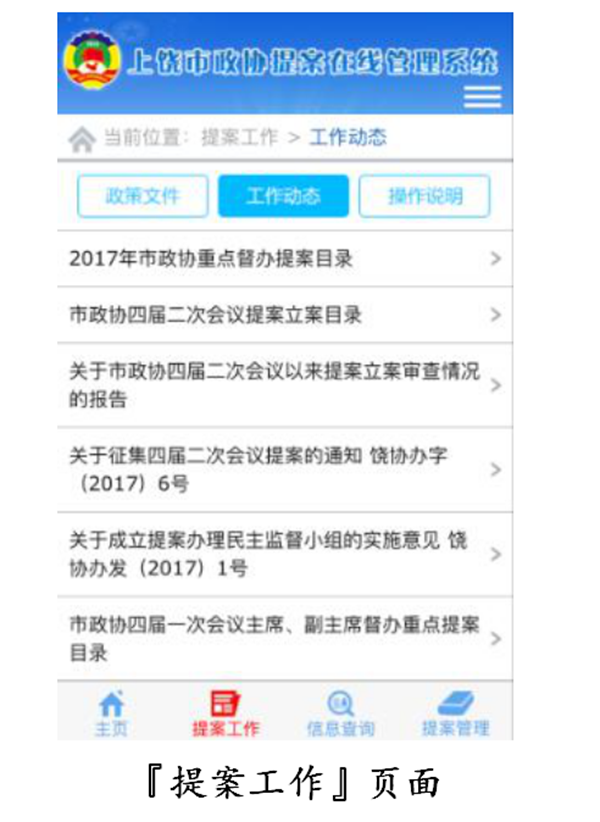Open the 提案立案审查情况的报告 entry
Viewport: 600px width, 822px height.
pos(285,385)
